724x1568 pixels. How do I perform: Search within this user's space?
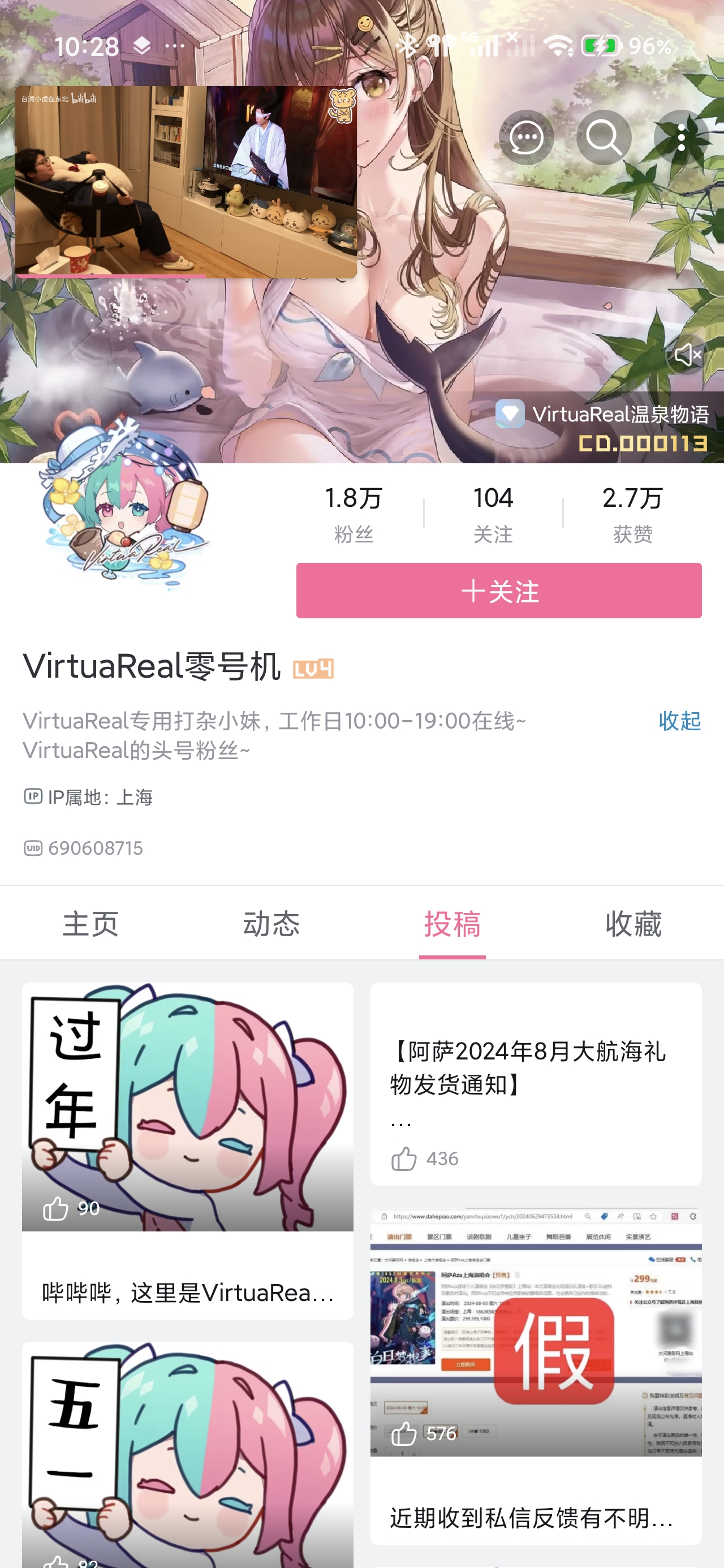[604, 138]
